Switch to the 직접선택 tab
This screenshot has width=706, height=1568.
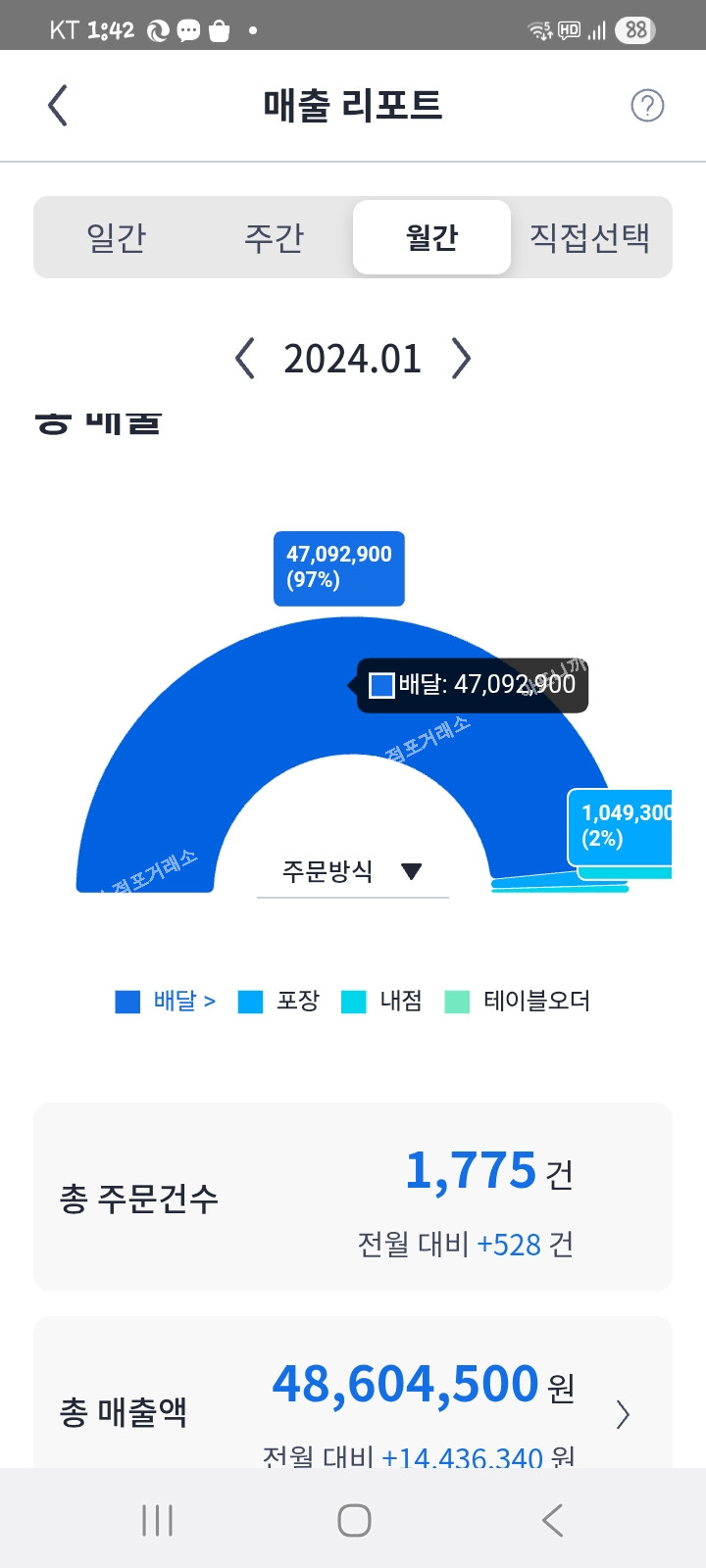(589, 237)
